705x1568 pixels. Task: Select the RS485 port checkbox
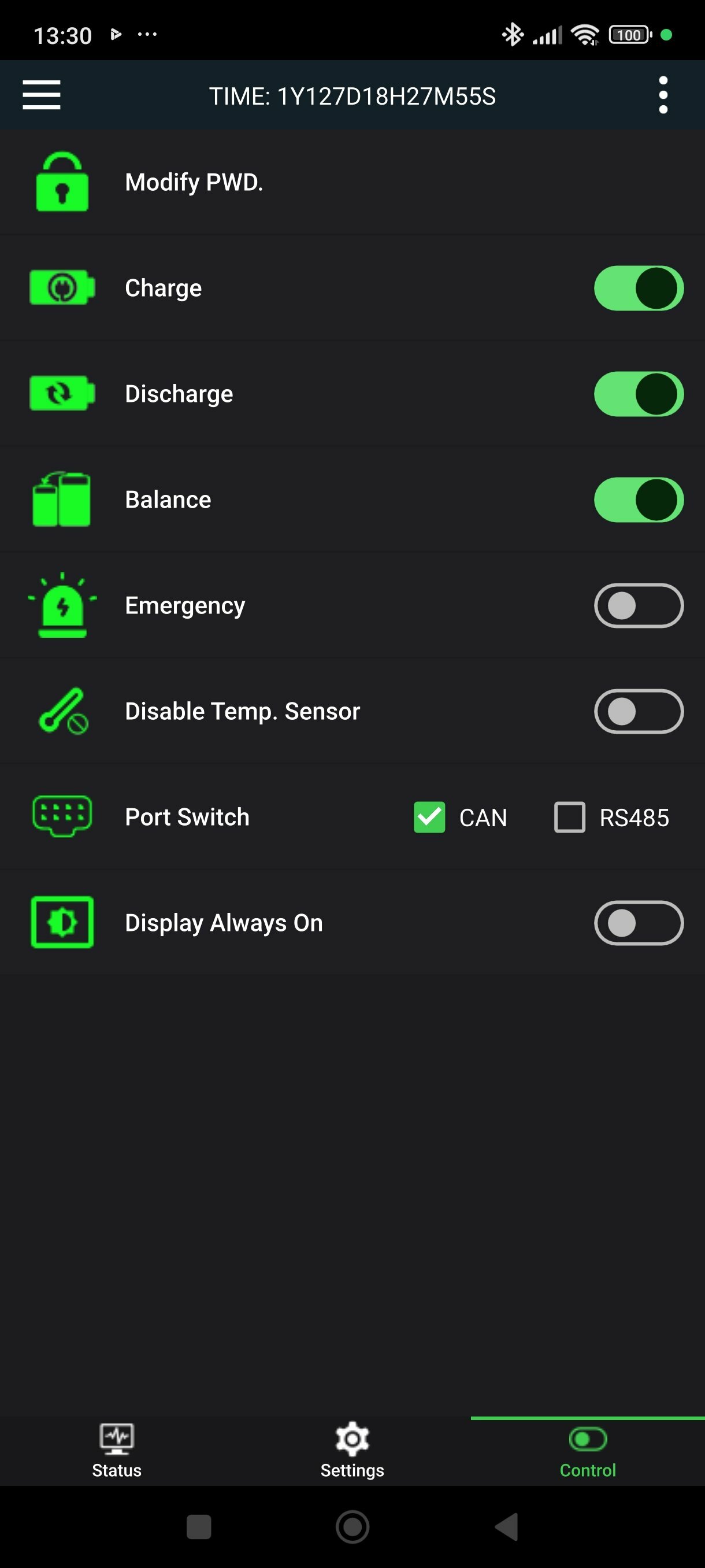click(569, 817)
